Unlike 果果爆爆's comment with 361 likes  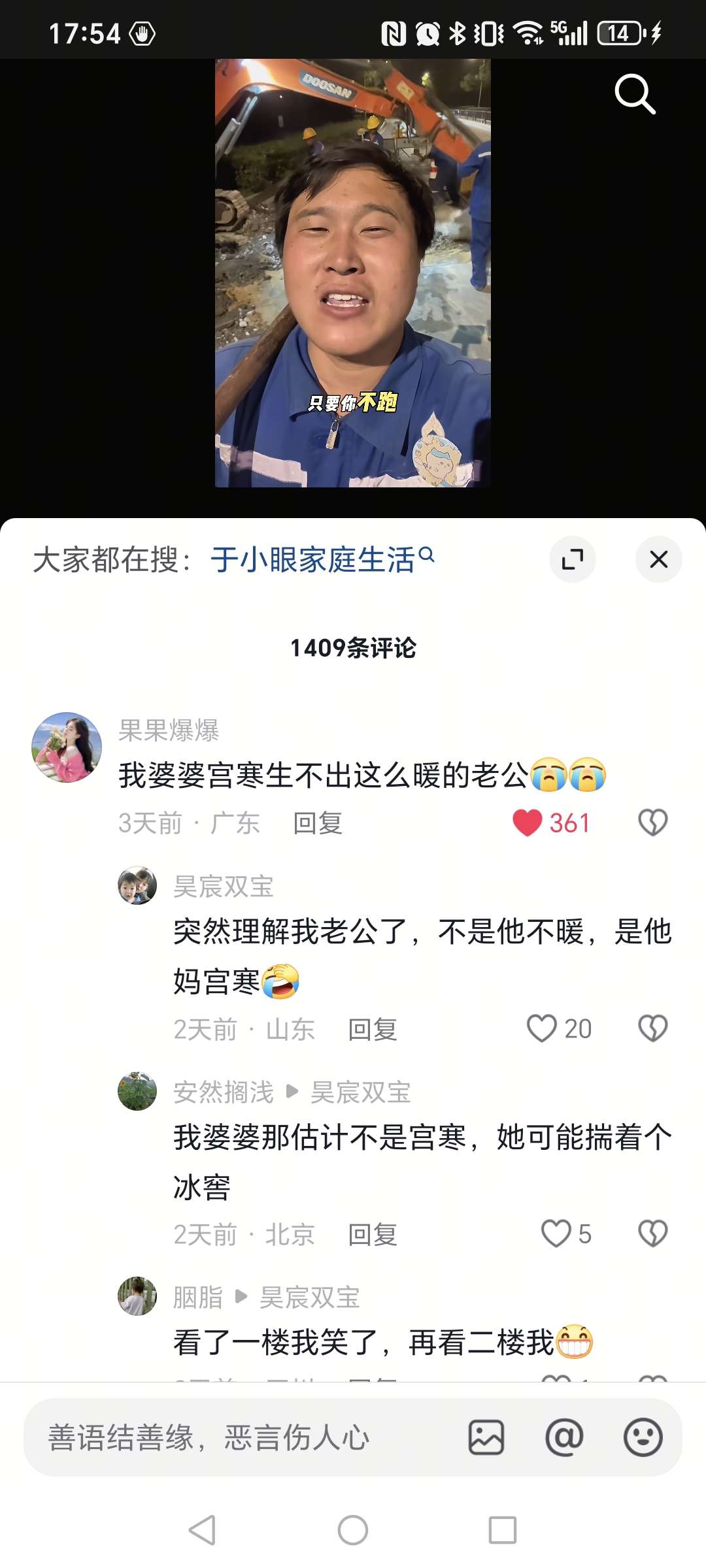coord(528,823)
